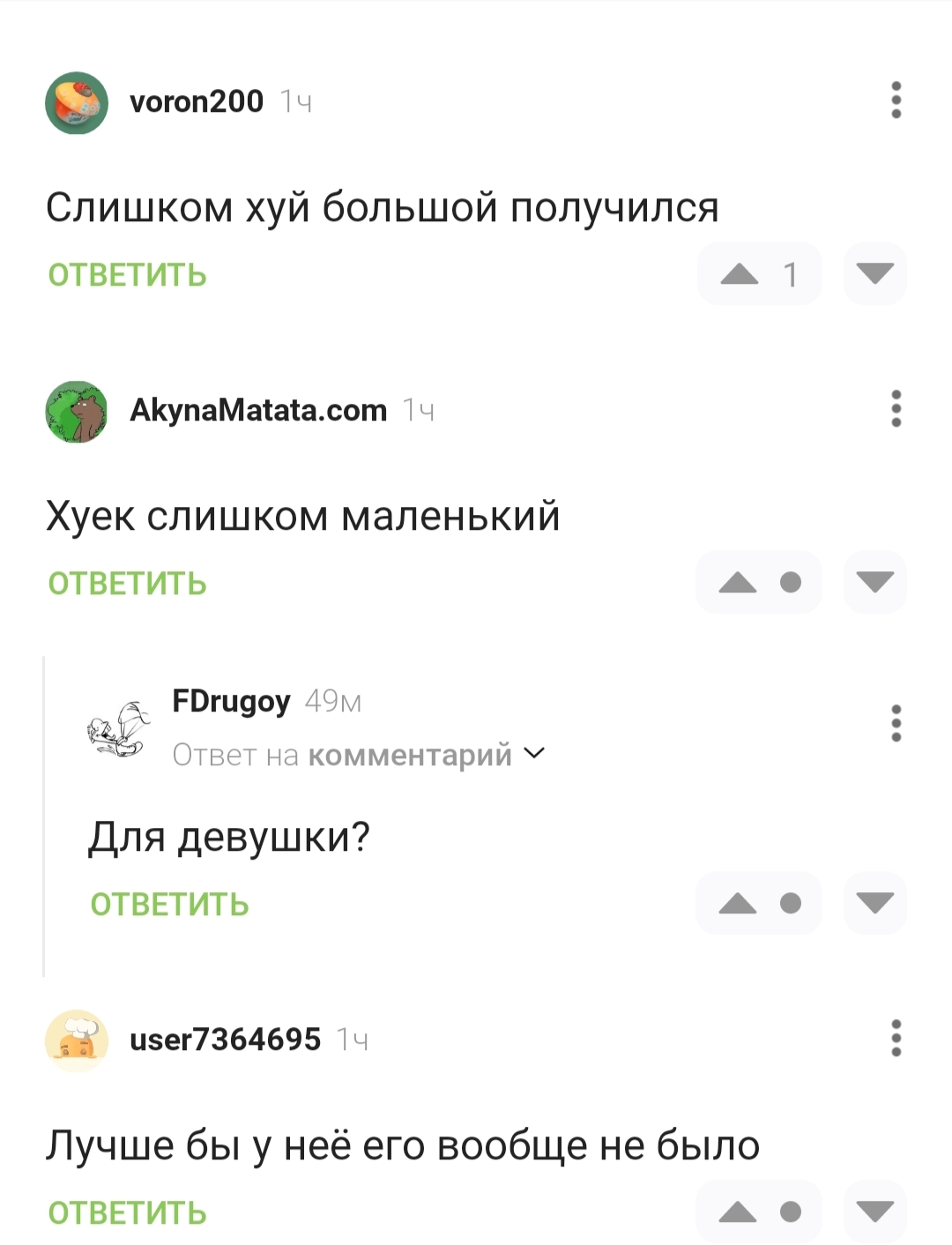Downvote user7364695's comment

[874, 1211]
